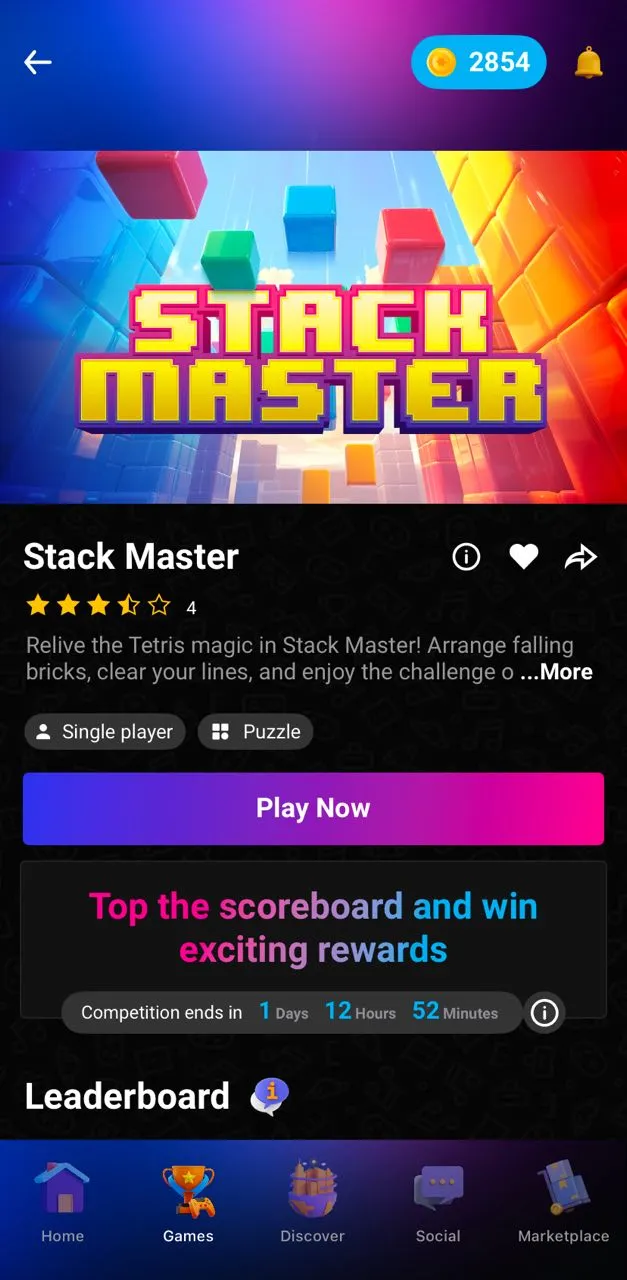
Task: Open competition info next to countdown
Action: point(544,1013)
